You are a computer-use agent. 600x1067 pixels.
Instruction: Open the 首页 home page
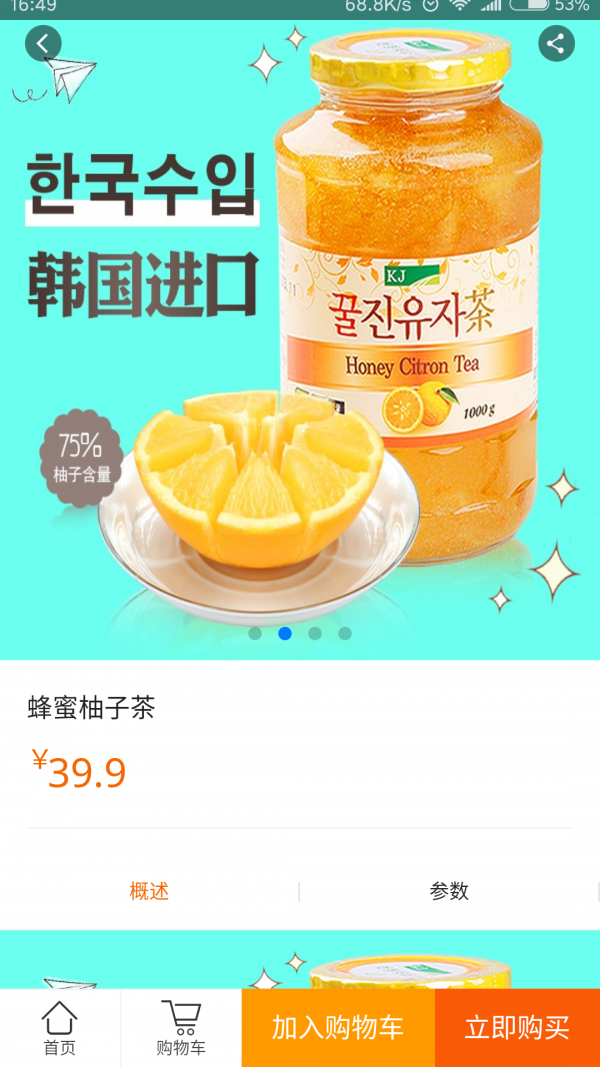click(59, 1028)
